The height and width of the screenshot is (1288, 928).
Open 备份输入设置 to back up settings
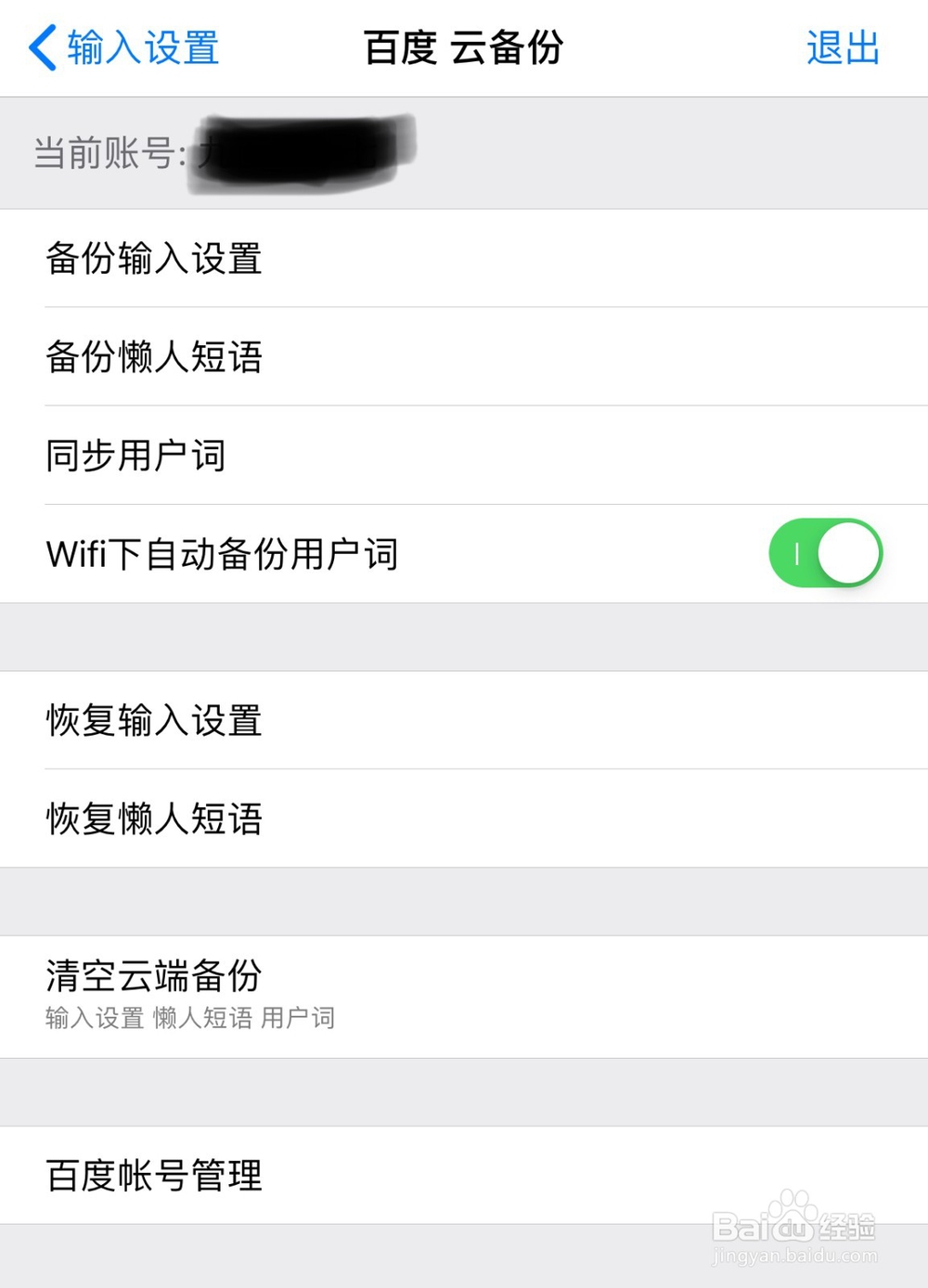coord(154,261)
